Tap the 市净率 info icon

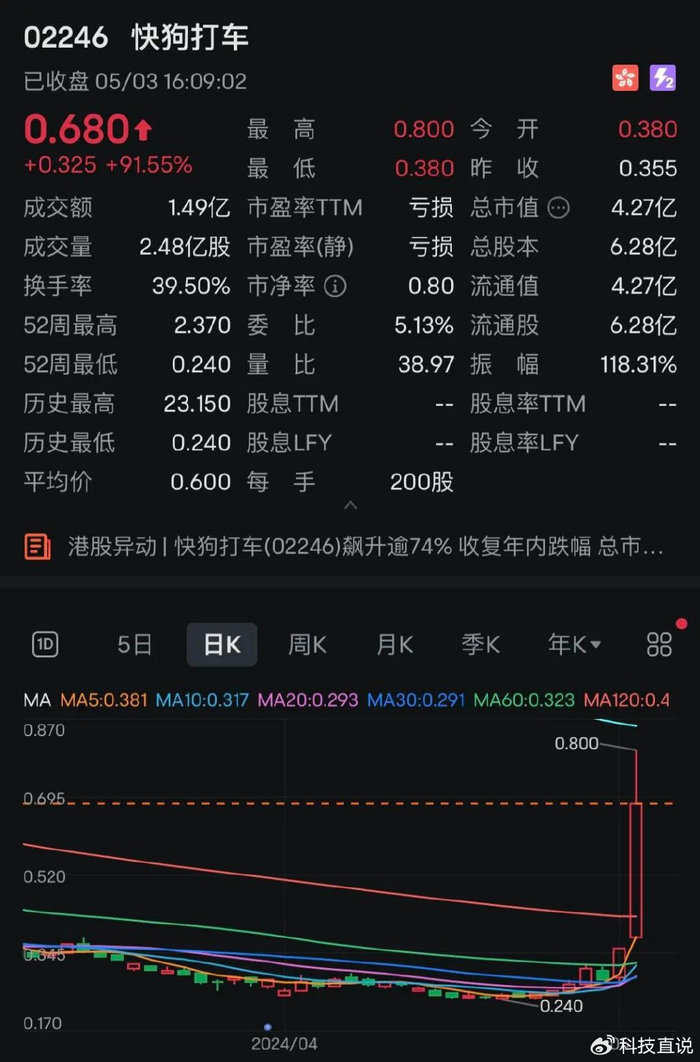coord(336,286)
